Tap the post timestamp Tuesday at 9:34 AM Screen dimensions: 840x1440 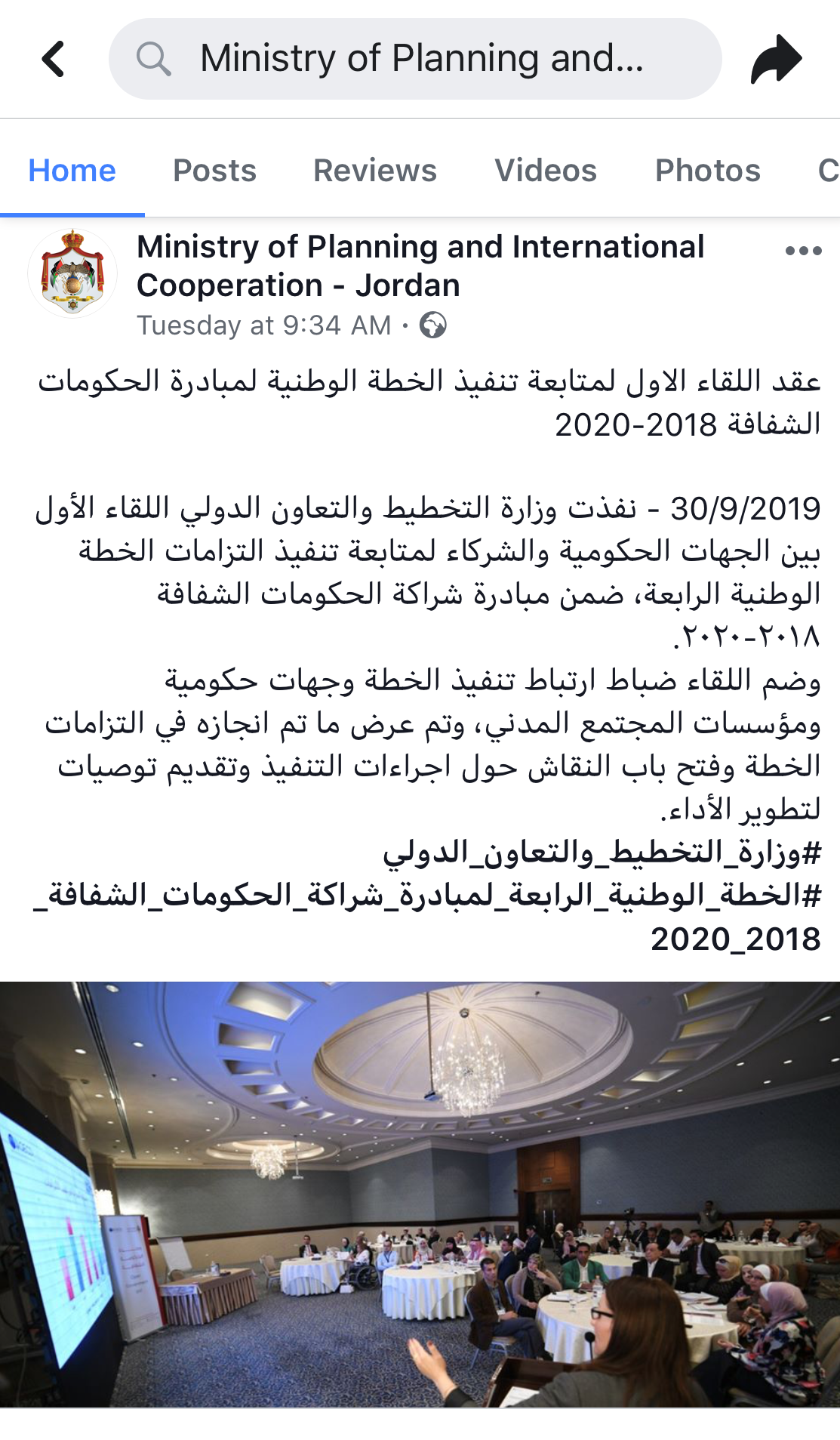point(264,325)
